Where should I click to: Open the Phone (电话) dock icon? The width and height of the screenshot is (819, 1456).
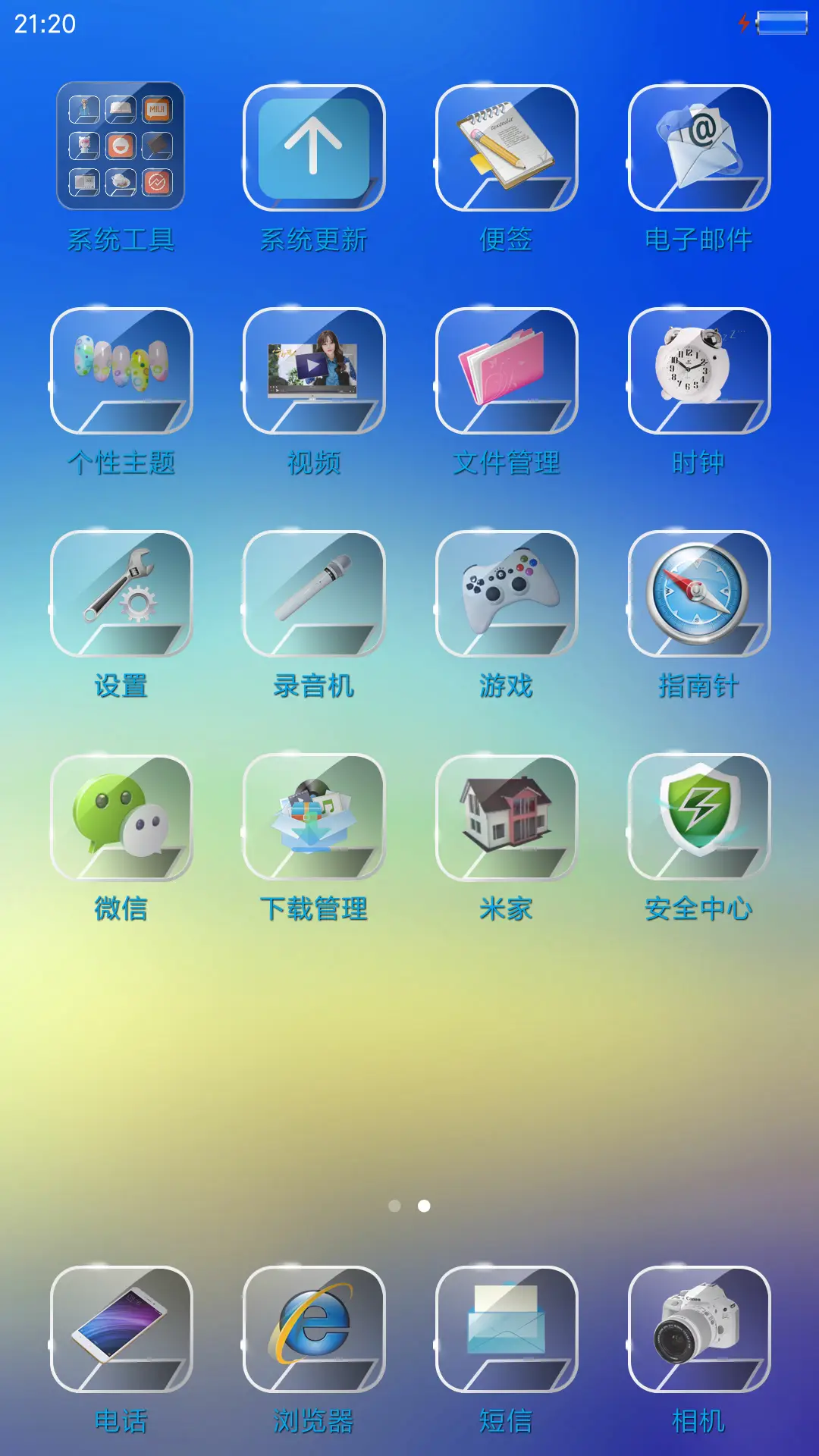121,1331
